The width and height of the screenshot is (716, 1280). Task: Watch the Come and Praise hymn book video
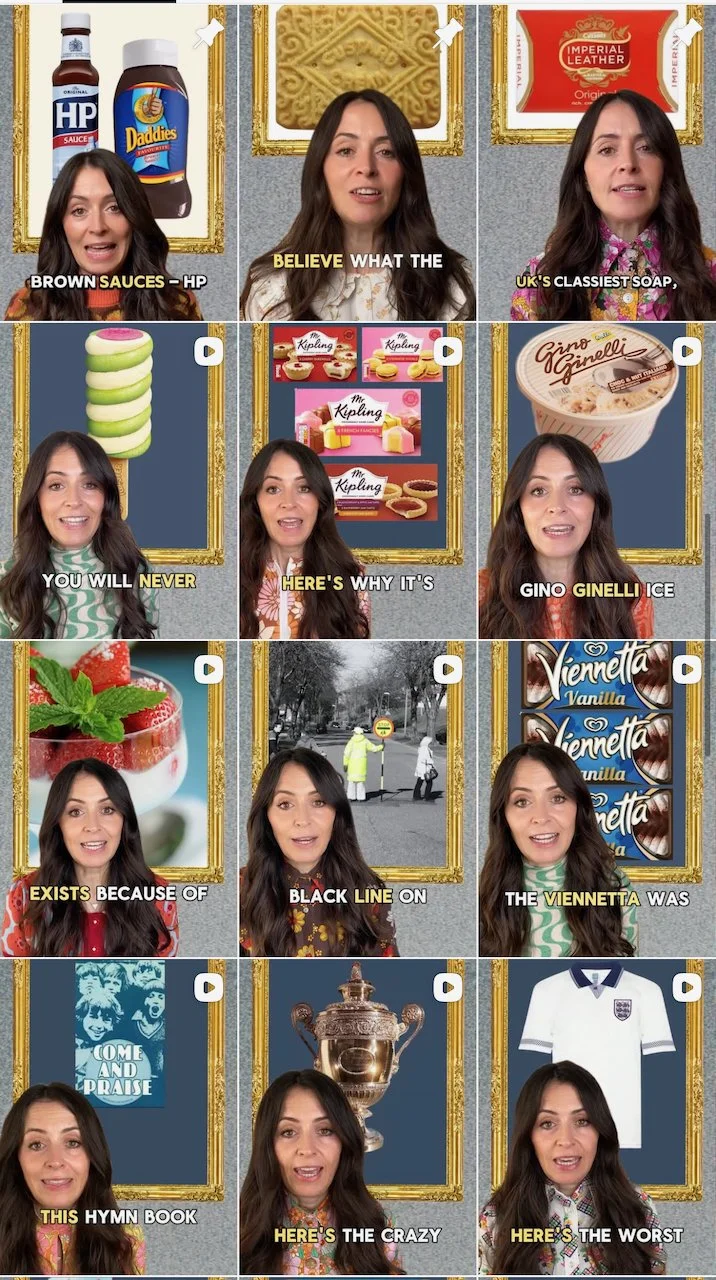coord(118,1118)
